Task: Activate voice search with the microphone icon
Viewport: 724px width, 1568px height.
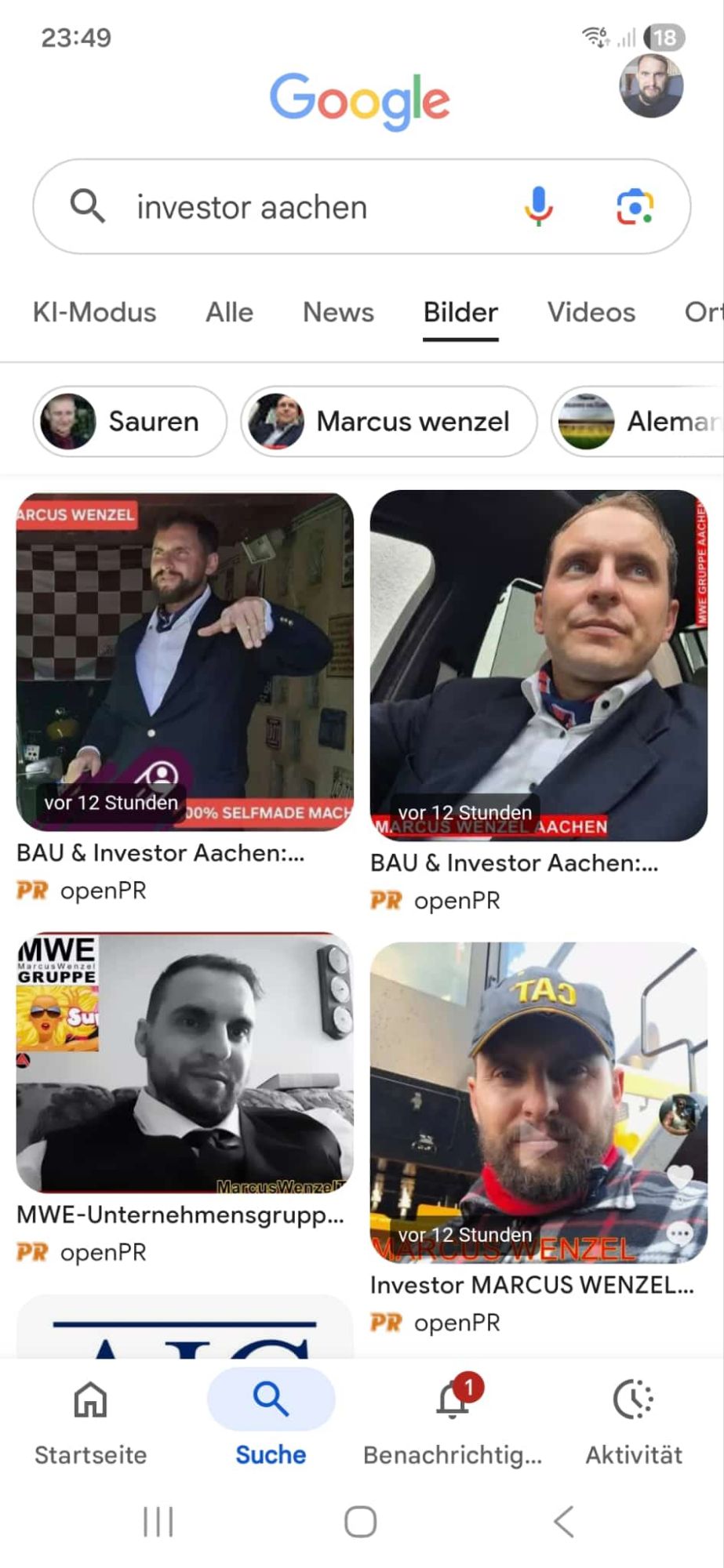Action: pos(538,206)
